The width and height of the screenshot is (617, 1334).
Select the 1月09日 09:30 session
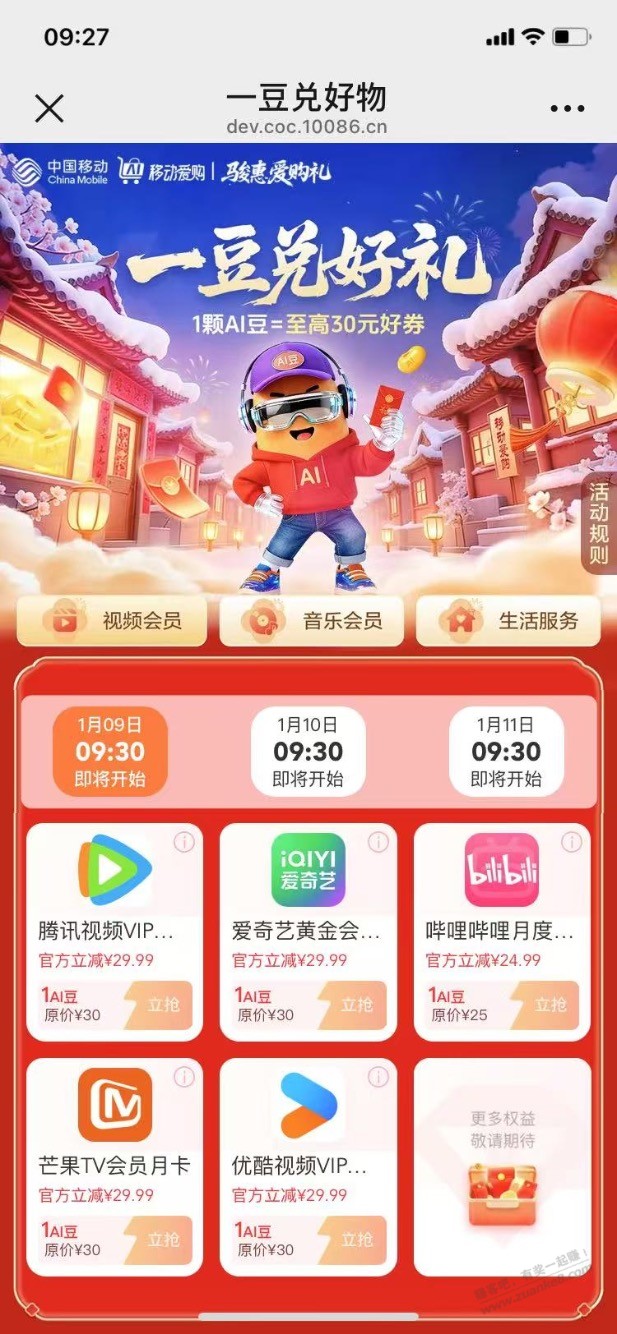click(x=109, y=752)
